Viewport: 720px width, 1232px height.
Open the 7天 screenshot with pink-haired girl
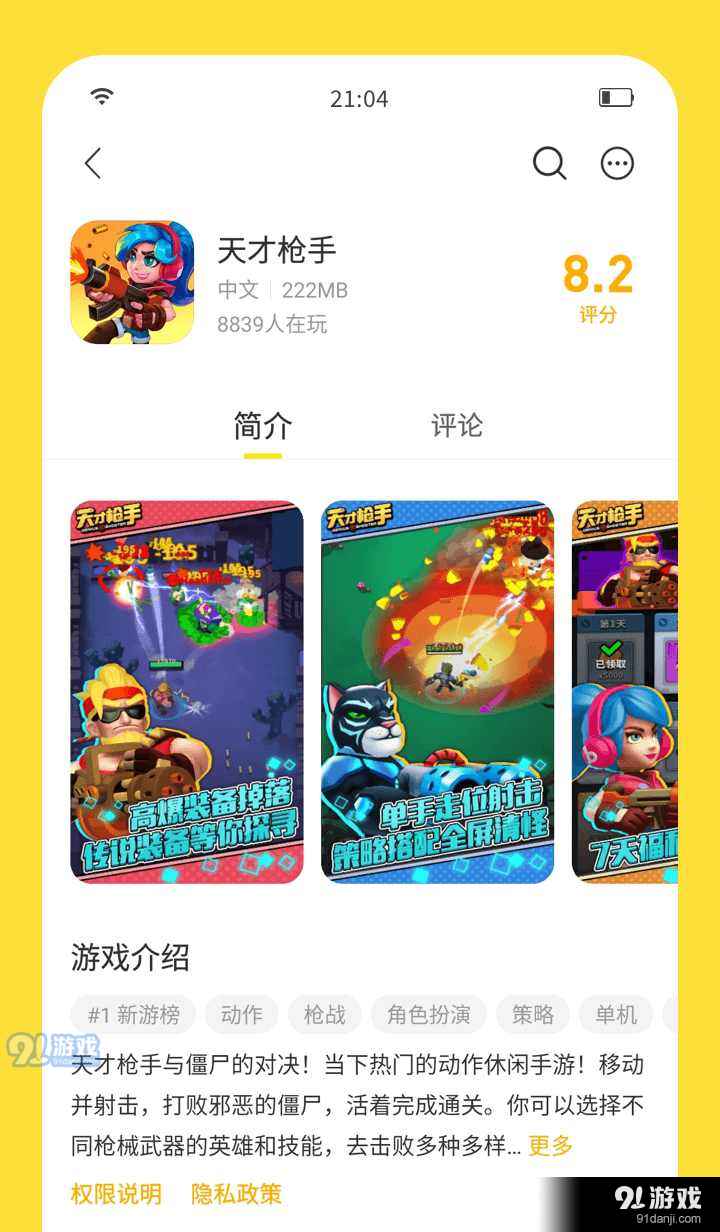click(x=625, y=692)
